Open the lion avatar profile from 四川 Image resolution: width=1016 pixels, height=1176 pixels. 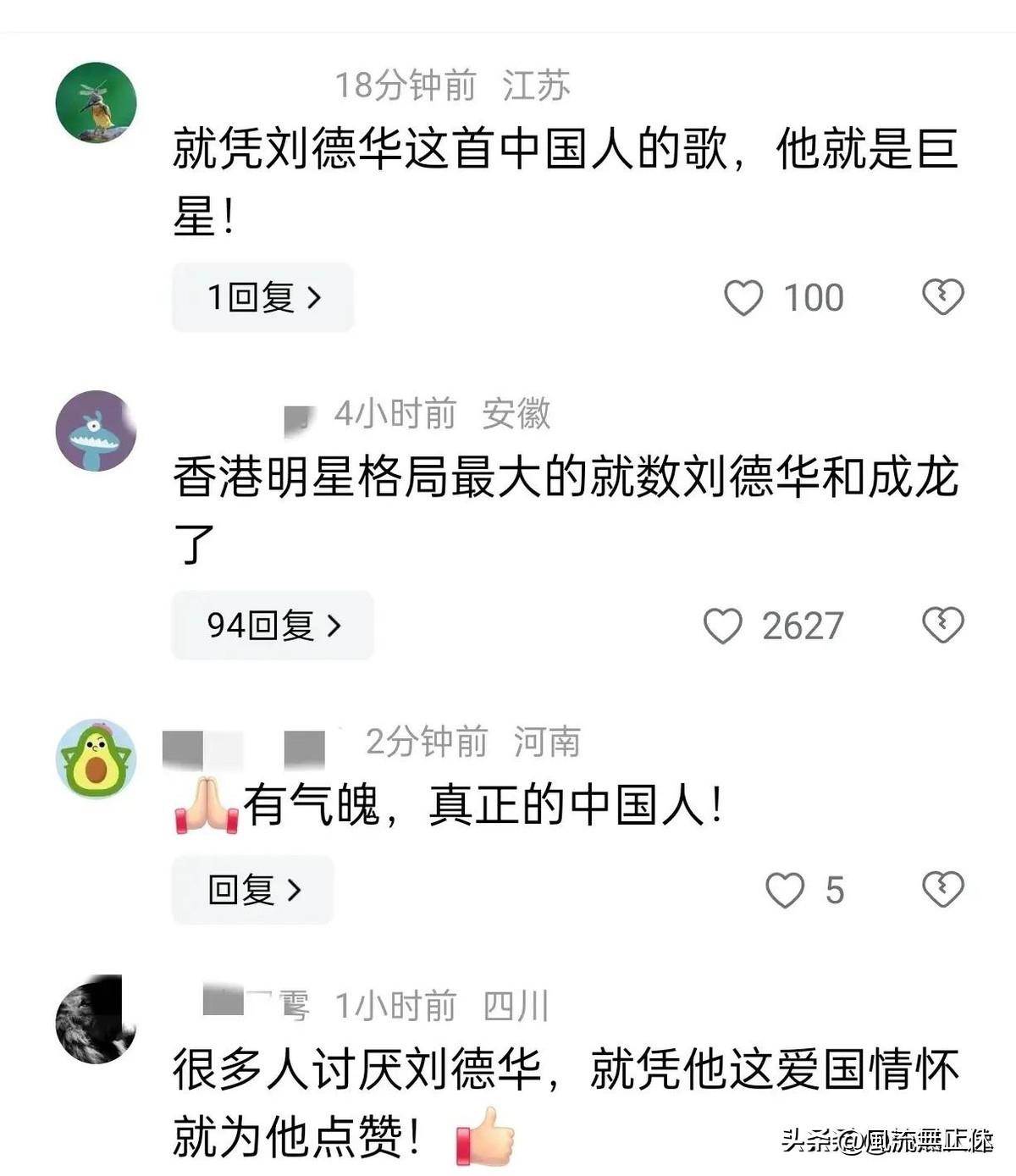coord(97,1020)
